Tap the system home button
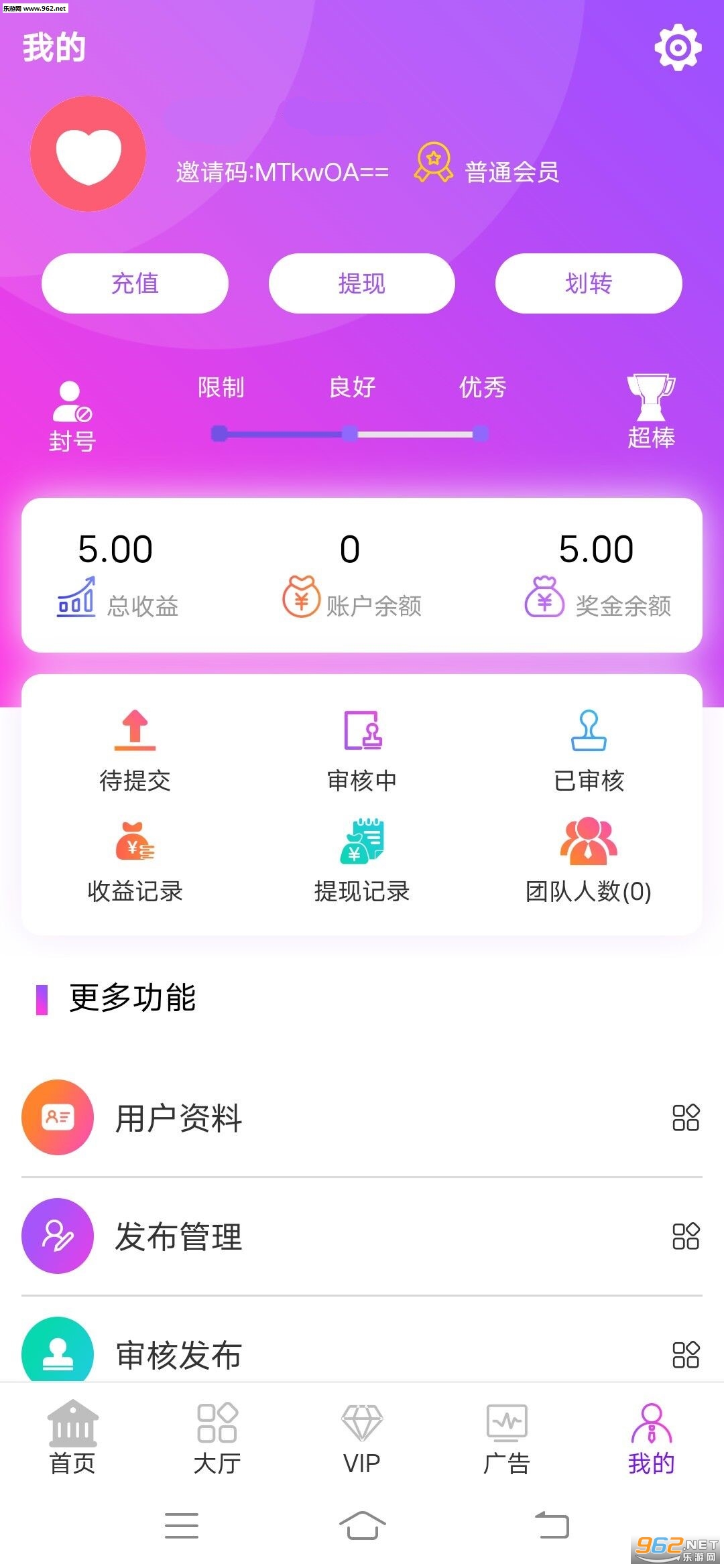 click(x=362, y=1525)
